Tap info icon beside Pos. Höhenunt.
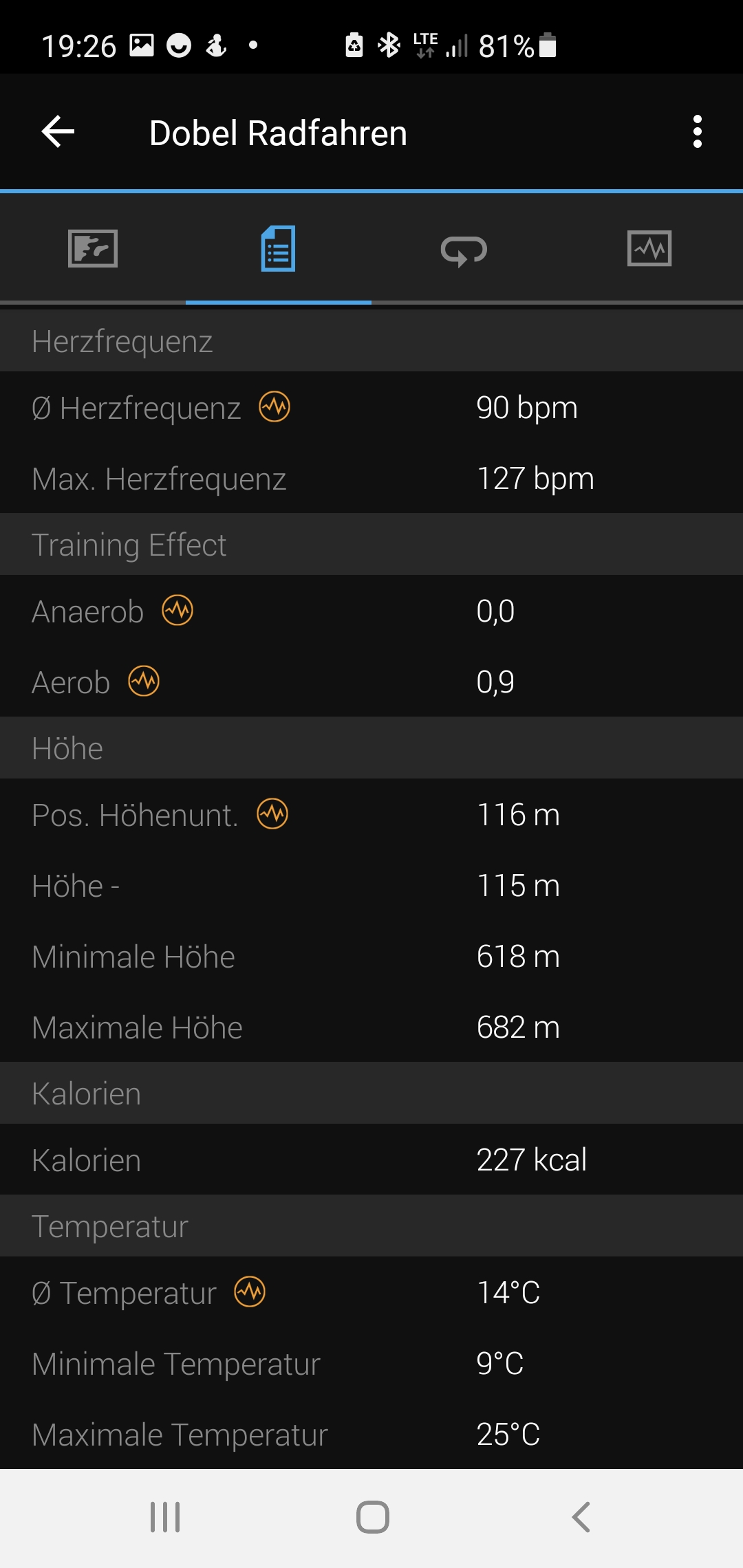The height and width of the screenshot is (1568, 743). (x=272, y=814)
